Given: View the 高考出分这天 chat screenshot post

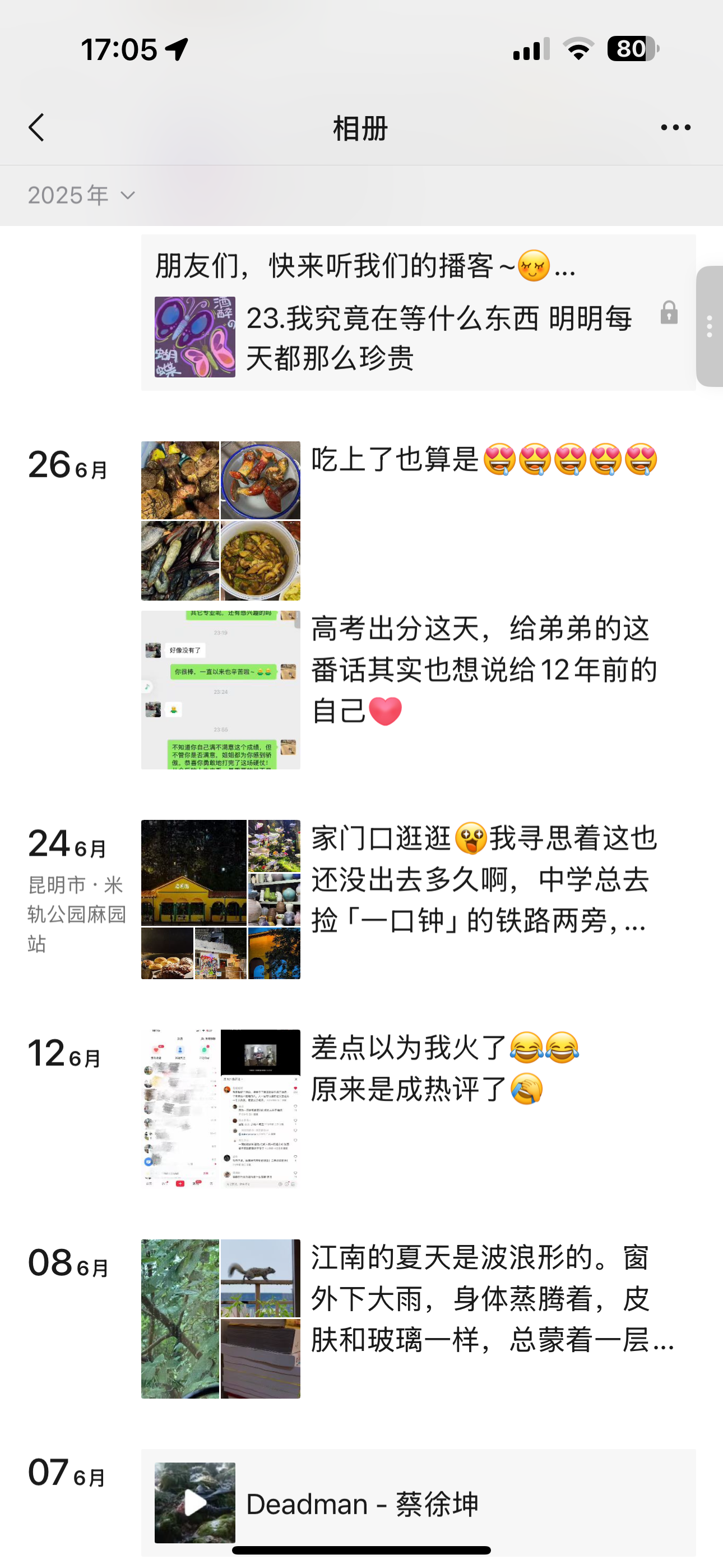Looking at the screenshot, I should click(221, 690).
